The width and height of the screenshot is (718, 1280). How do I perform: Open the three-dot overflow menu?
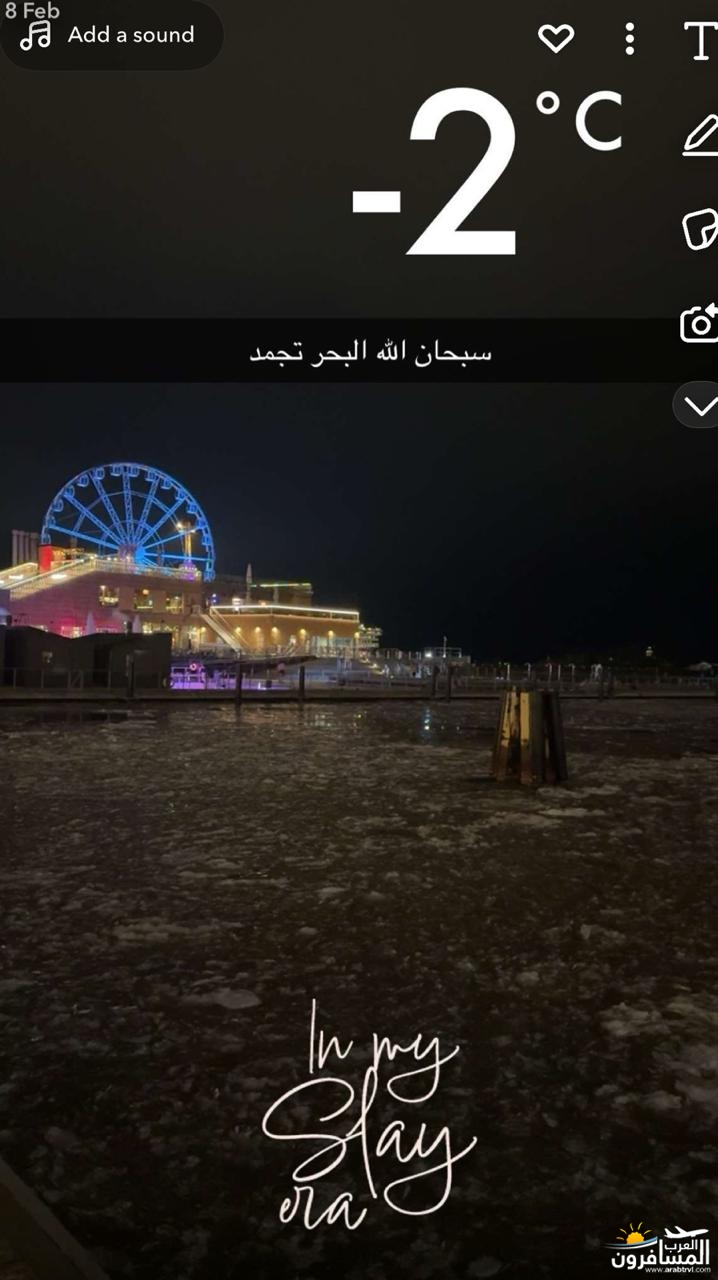pyautogui.click(x=629, y=39)
